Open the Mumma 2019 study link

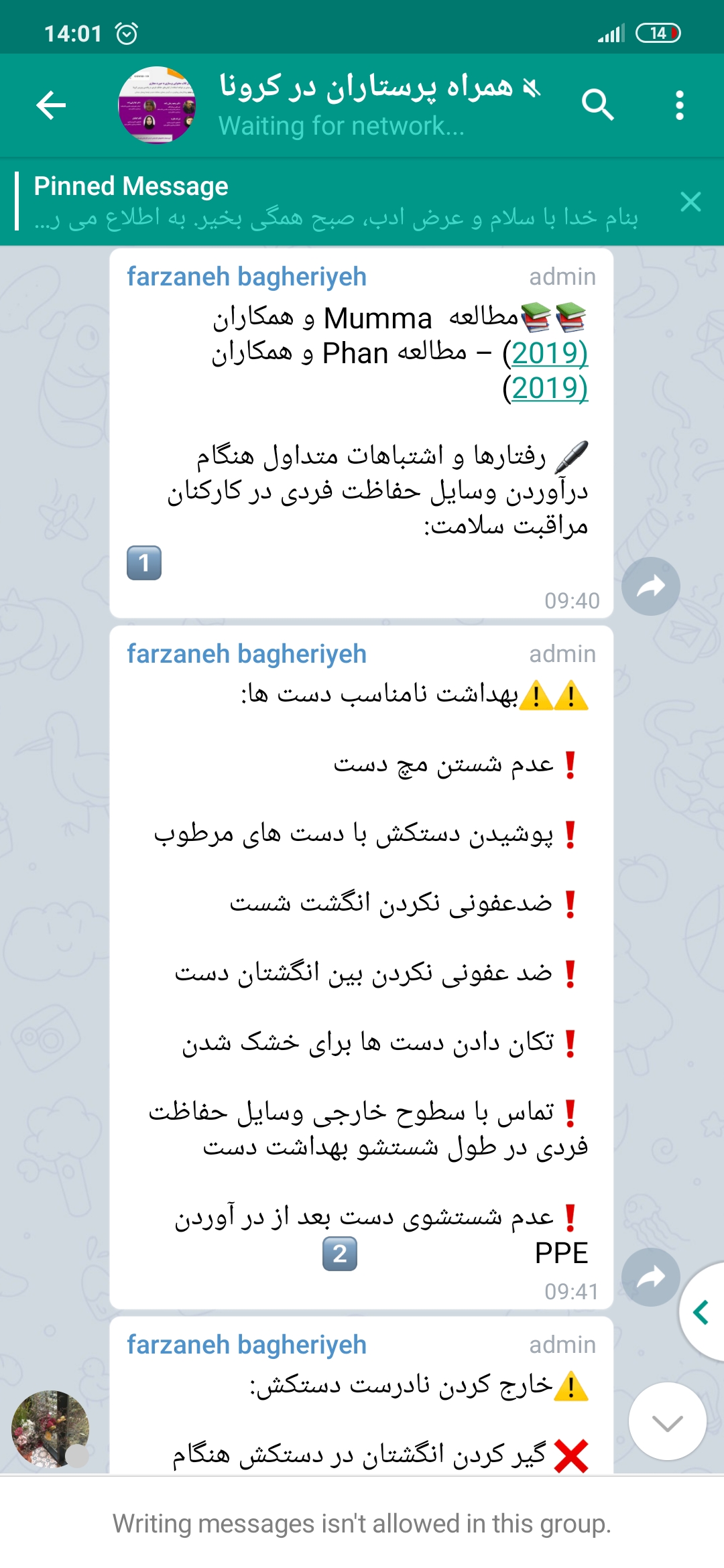tap(549, 353)
